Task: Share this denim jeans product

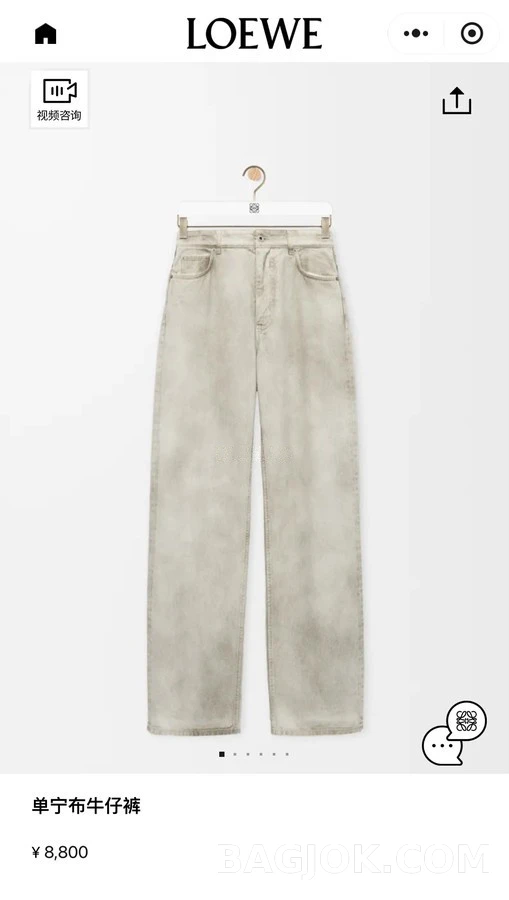Action: click(x=457, y=101)
